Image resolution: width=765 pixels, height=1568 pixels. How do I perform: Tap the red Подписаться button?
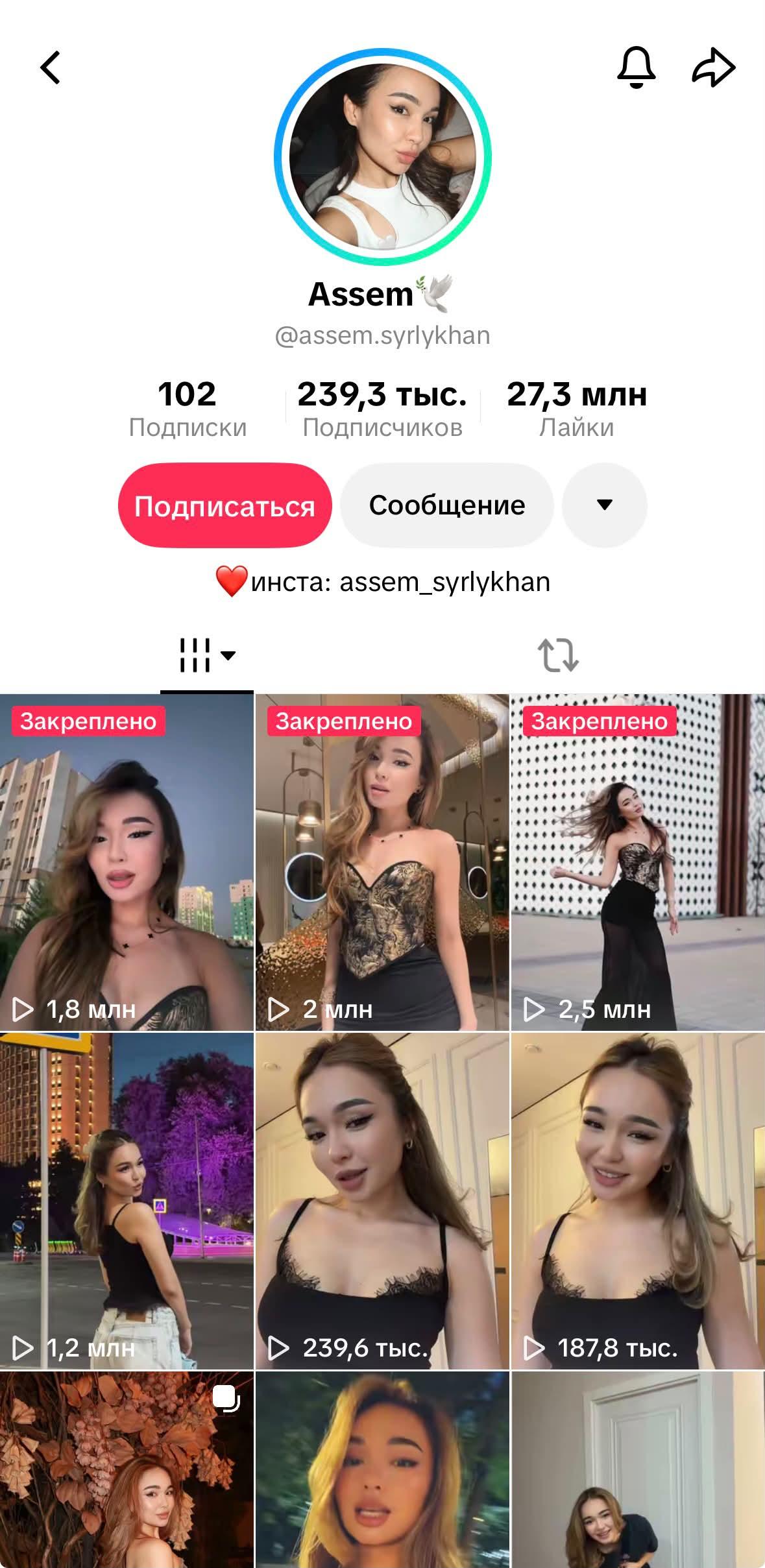click(225, 505)
